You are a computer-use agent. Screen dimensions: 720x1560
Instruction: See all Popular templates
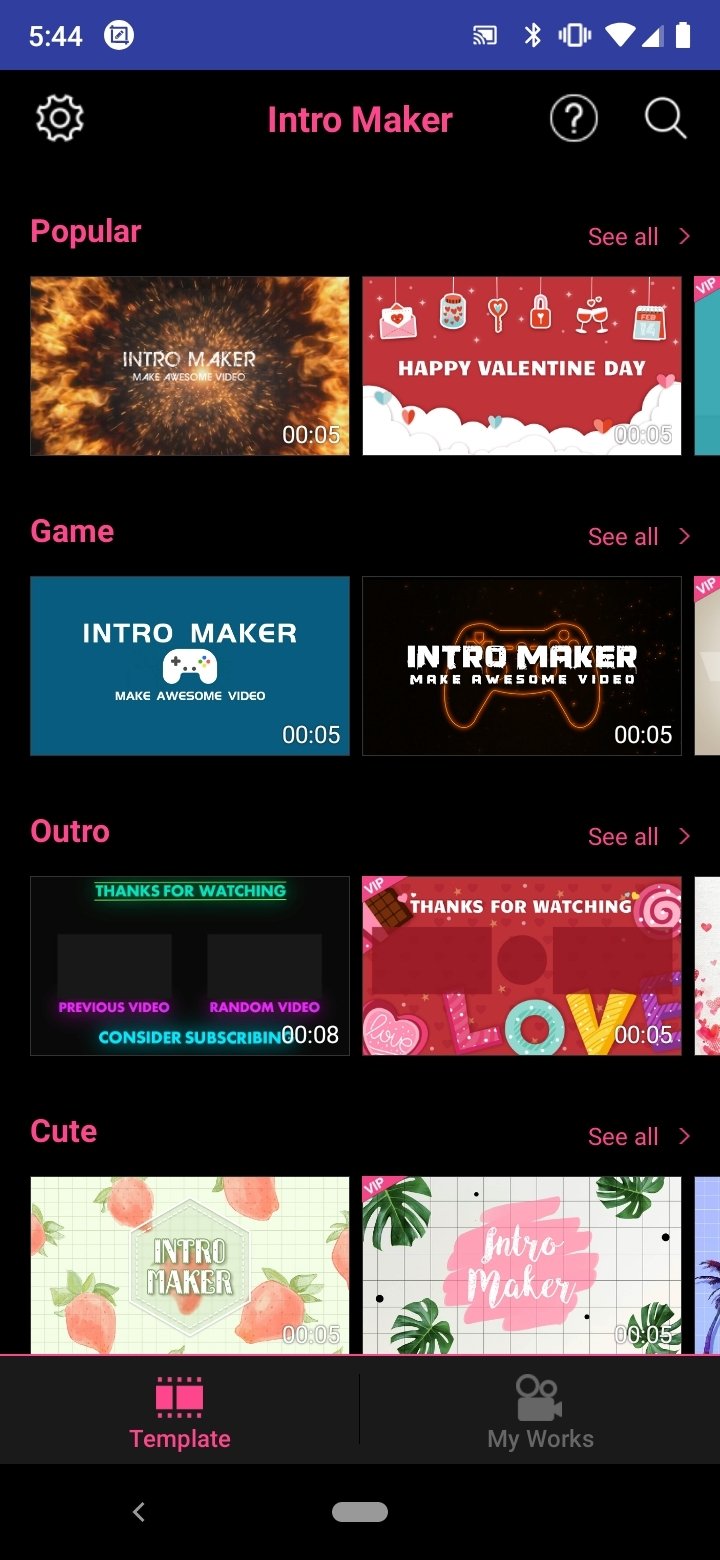pyautogui.click(x=639, y=237)
